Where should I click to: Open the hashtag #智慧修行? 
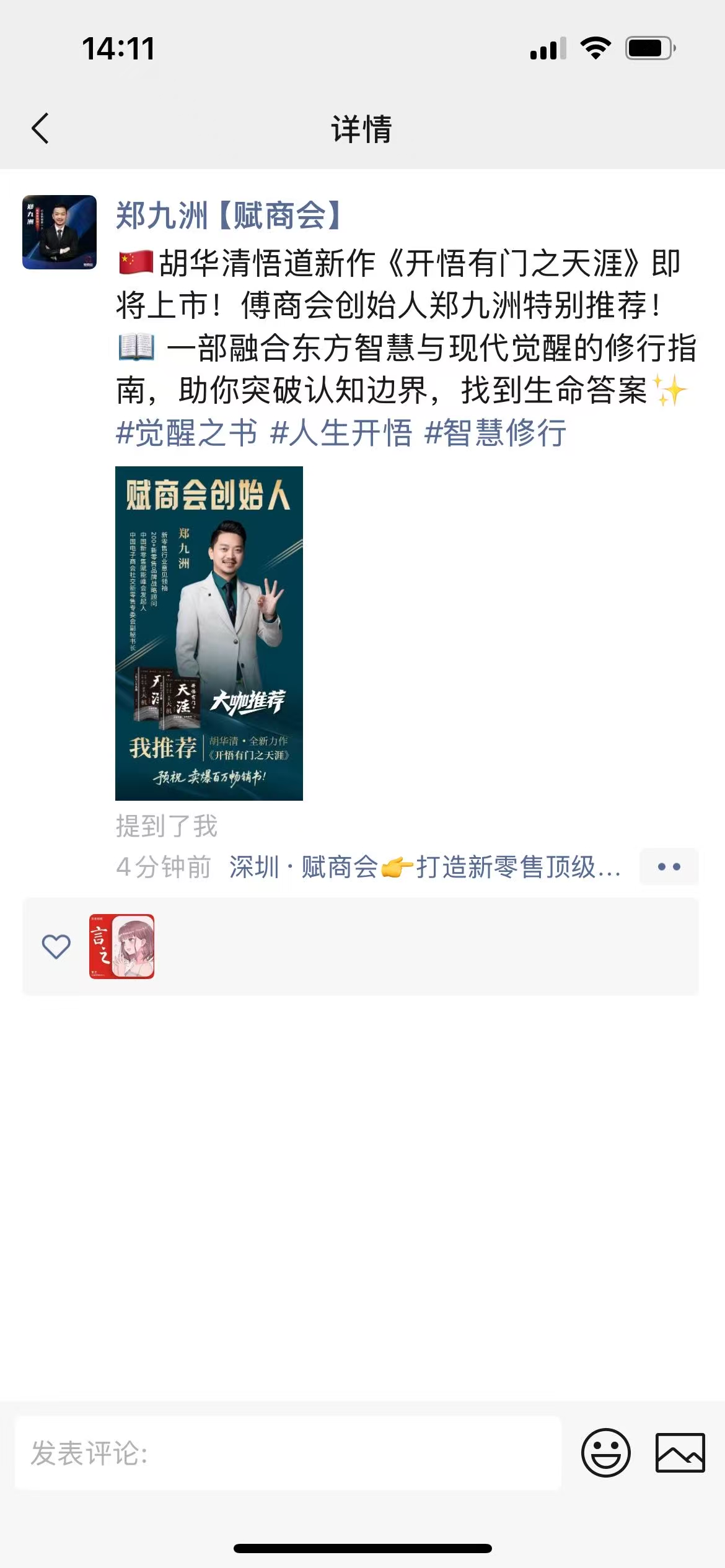(495, 432)
